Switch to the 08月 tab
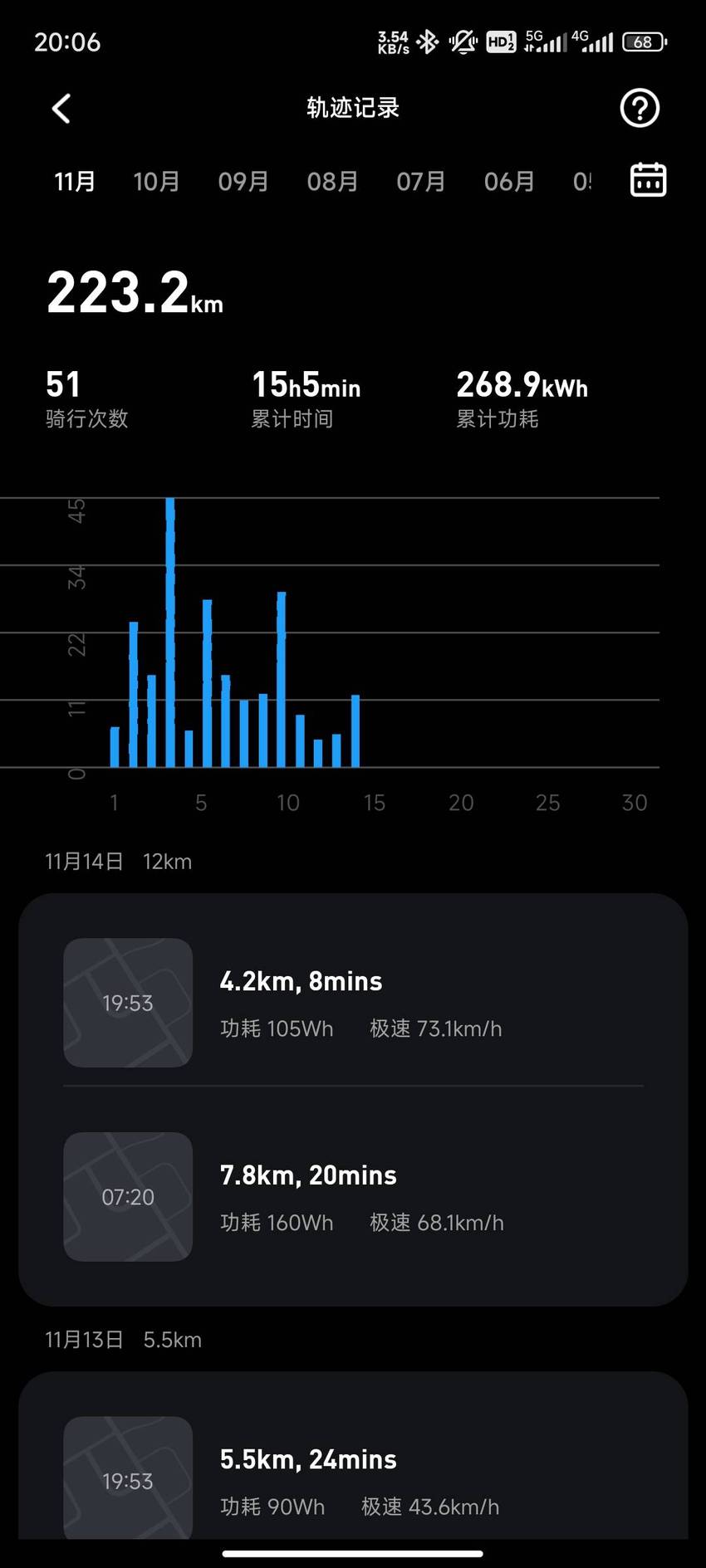Viewport: 706px width, 1568px height. [332, 181]
